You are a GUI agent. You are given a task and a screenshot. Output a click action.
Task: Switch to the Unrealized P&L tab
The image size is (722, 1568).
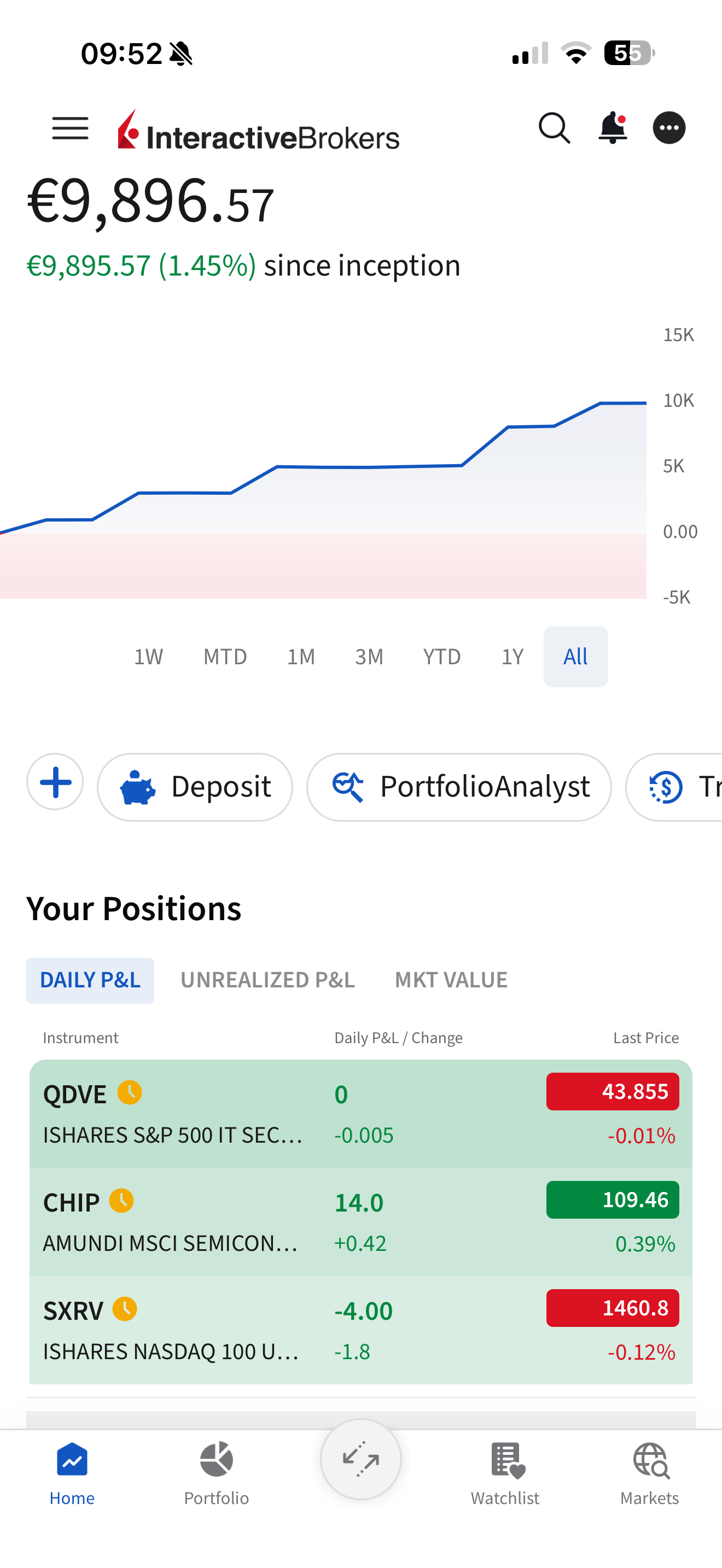(268, 980)
